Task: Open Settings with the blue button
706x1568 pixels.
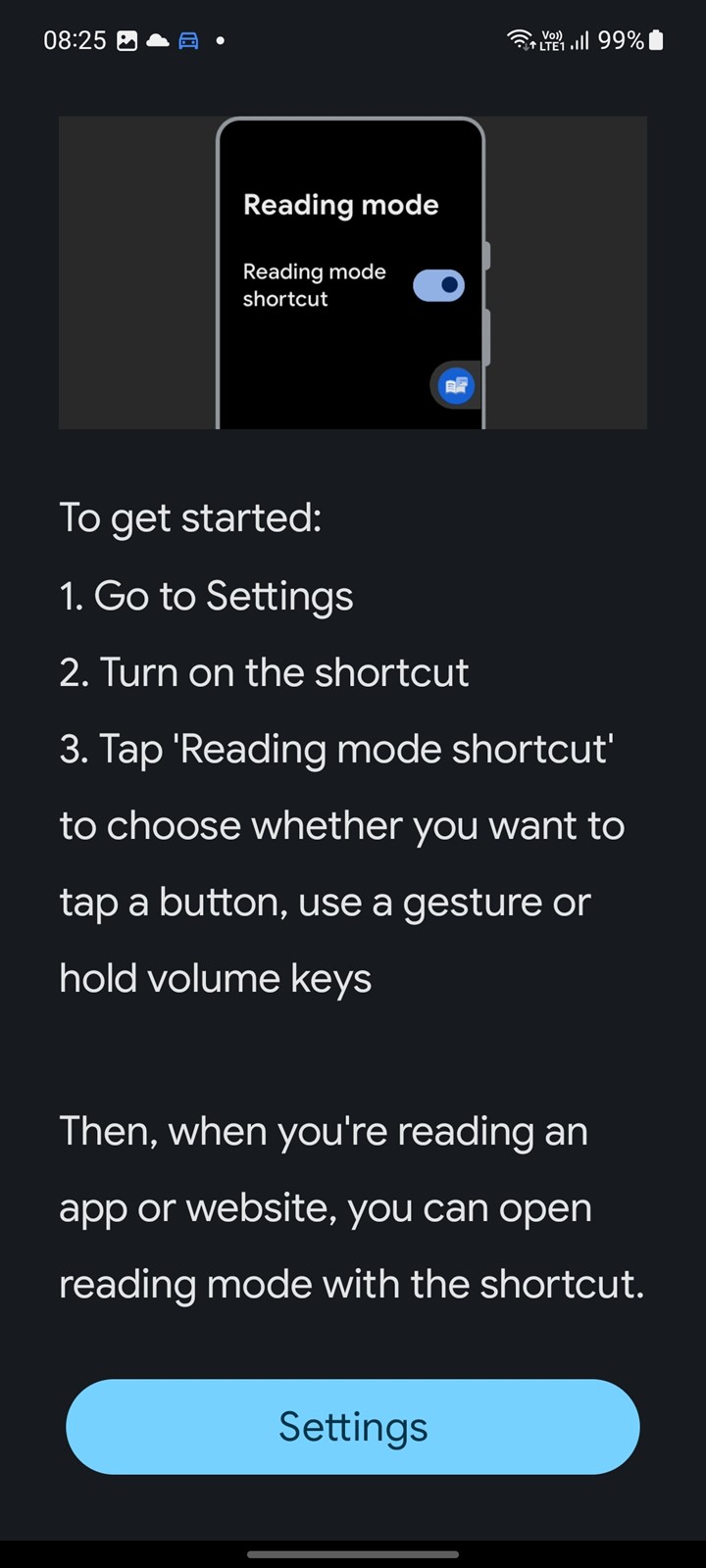Action: point(353,1427)
